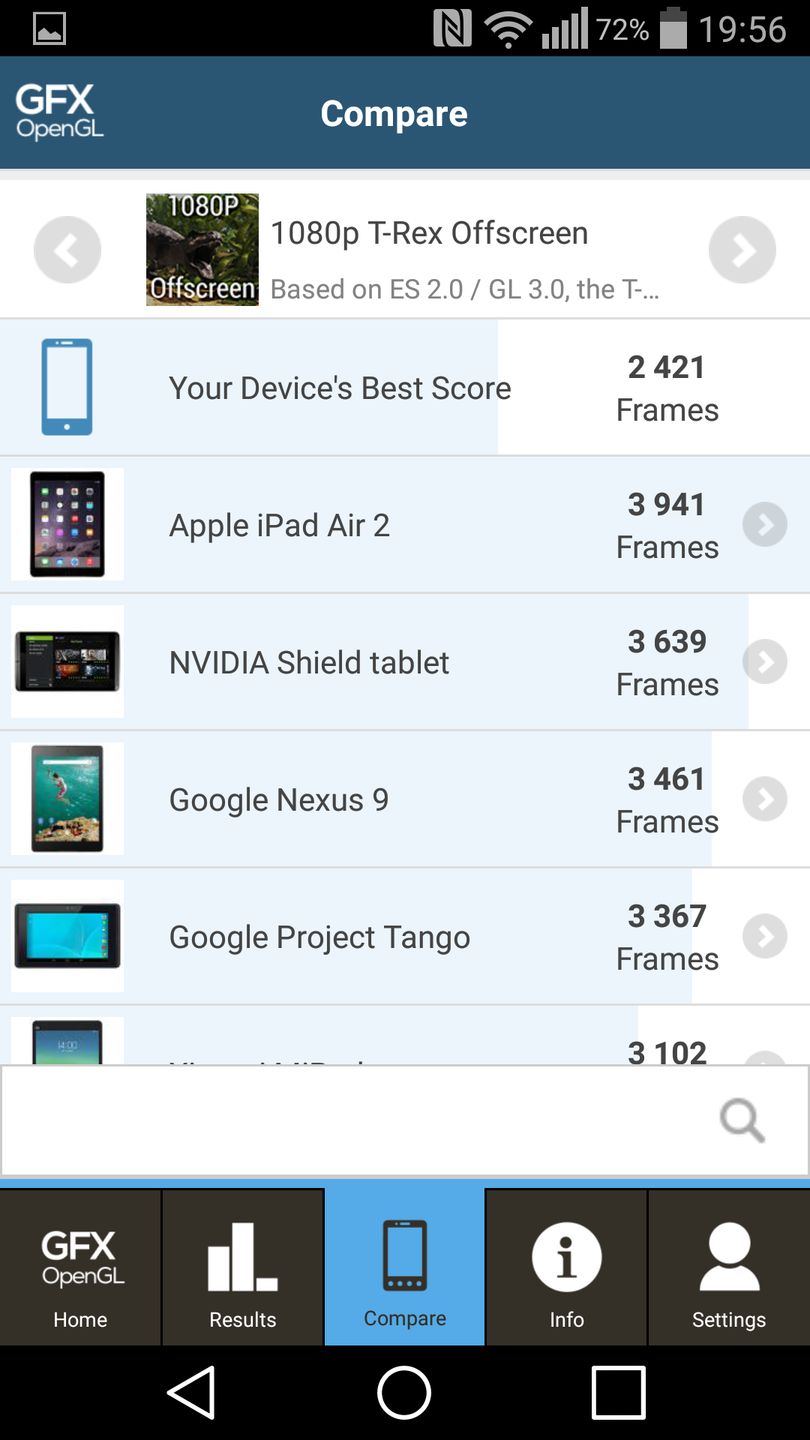The width and height of the screenshot is (810, 1440).
Task: Select the Compare tab
Action: (405, 1268)
